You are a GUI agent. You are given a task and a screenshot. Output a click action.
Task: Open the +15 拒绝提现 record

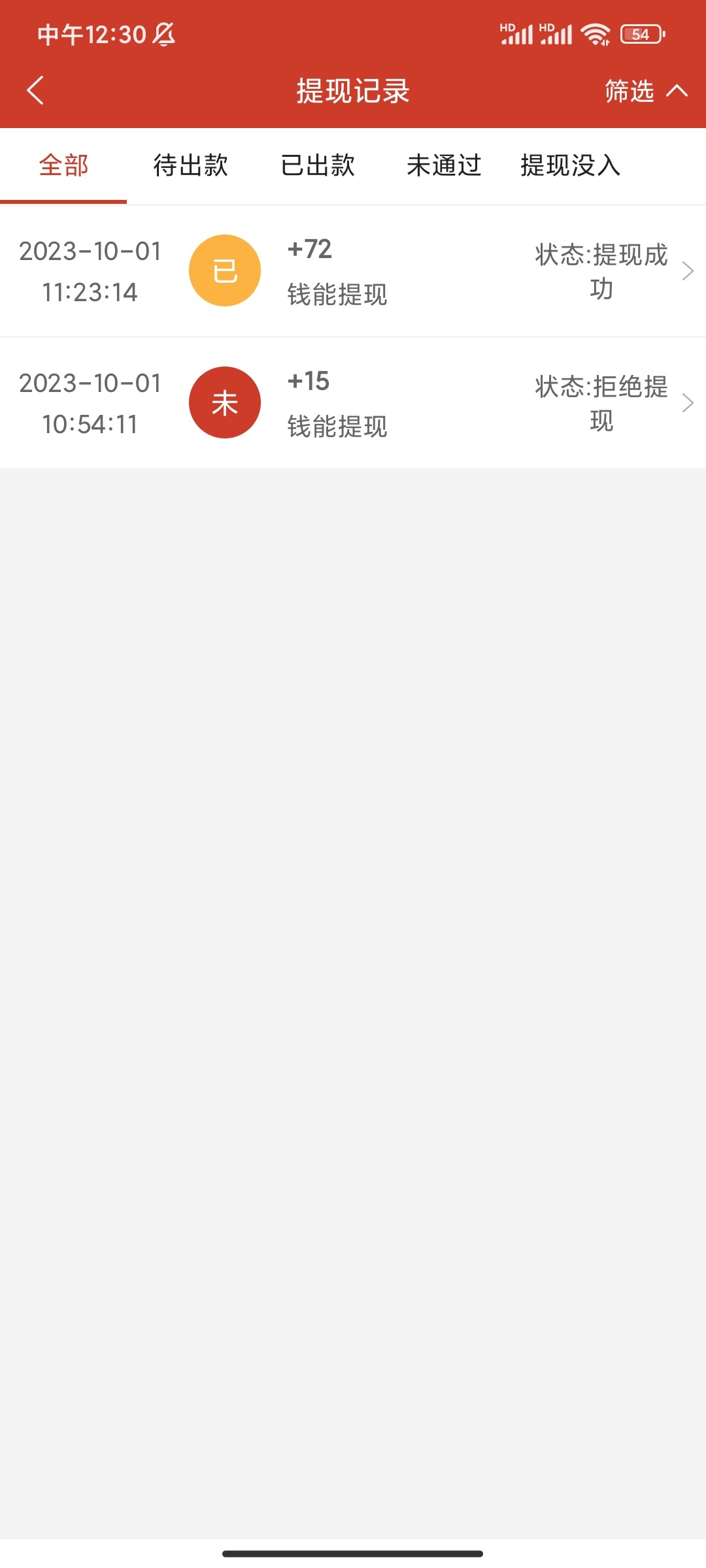click(x=353, y=403)
